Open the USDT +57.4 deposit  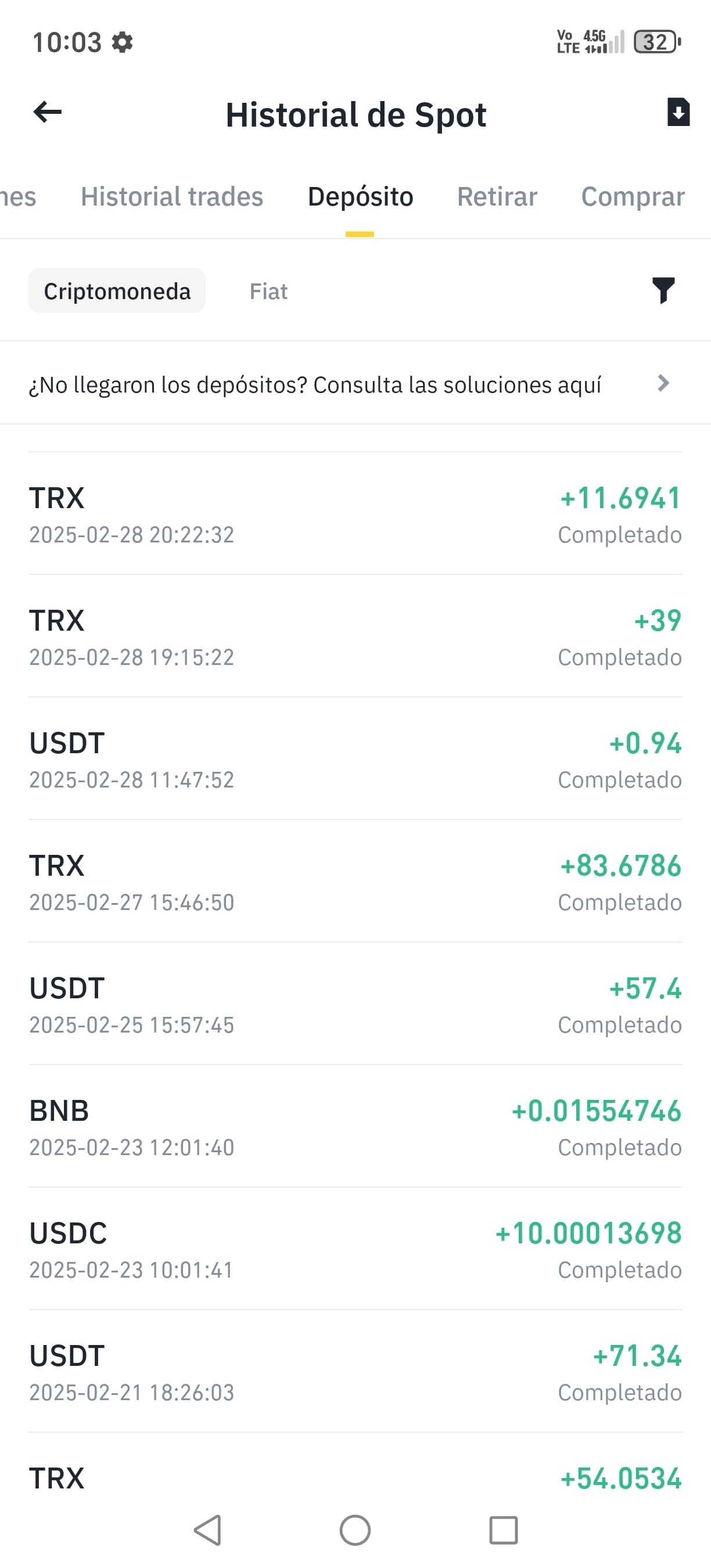pos(355,1004)
